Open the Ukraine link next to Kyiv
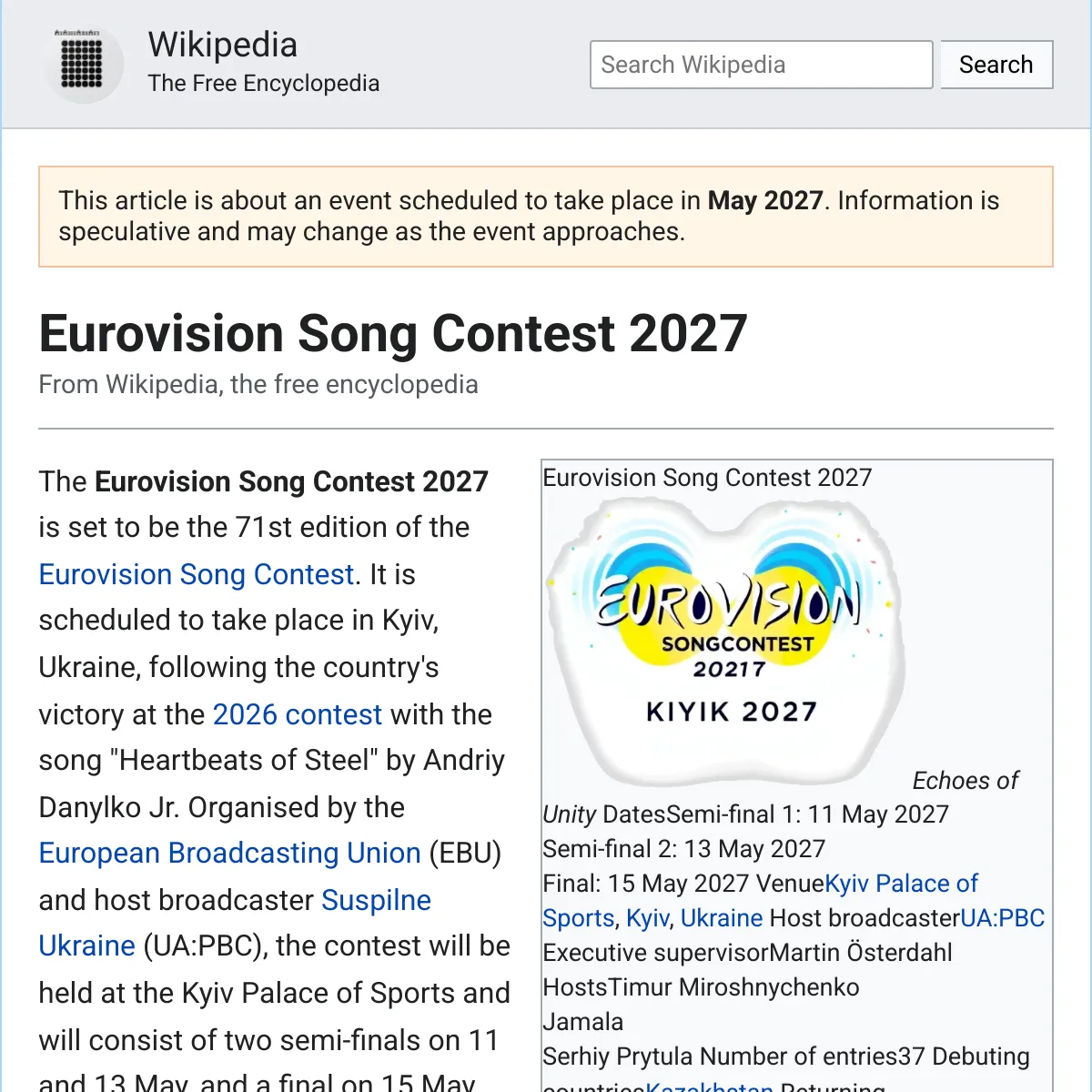 coord(721,918)
